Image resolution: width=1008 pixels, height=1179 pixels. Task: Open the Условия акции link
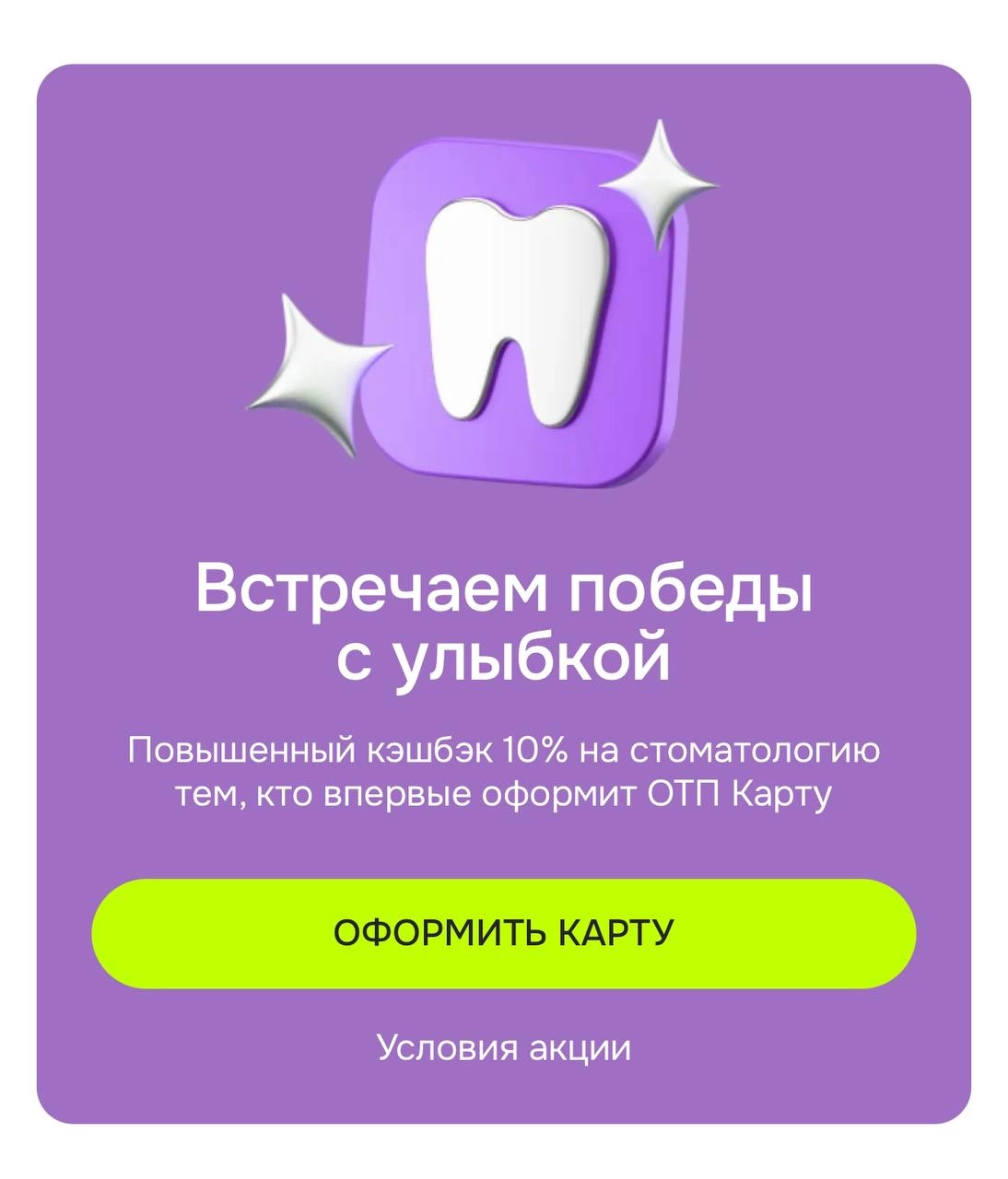(x=504, y=1047)
